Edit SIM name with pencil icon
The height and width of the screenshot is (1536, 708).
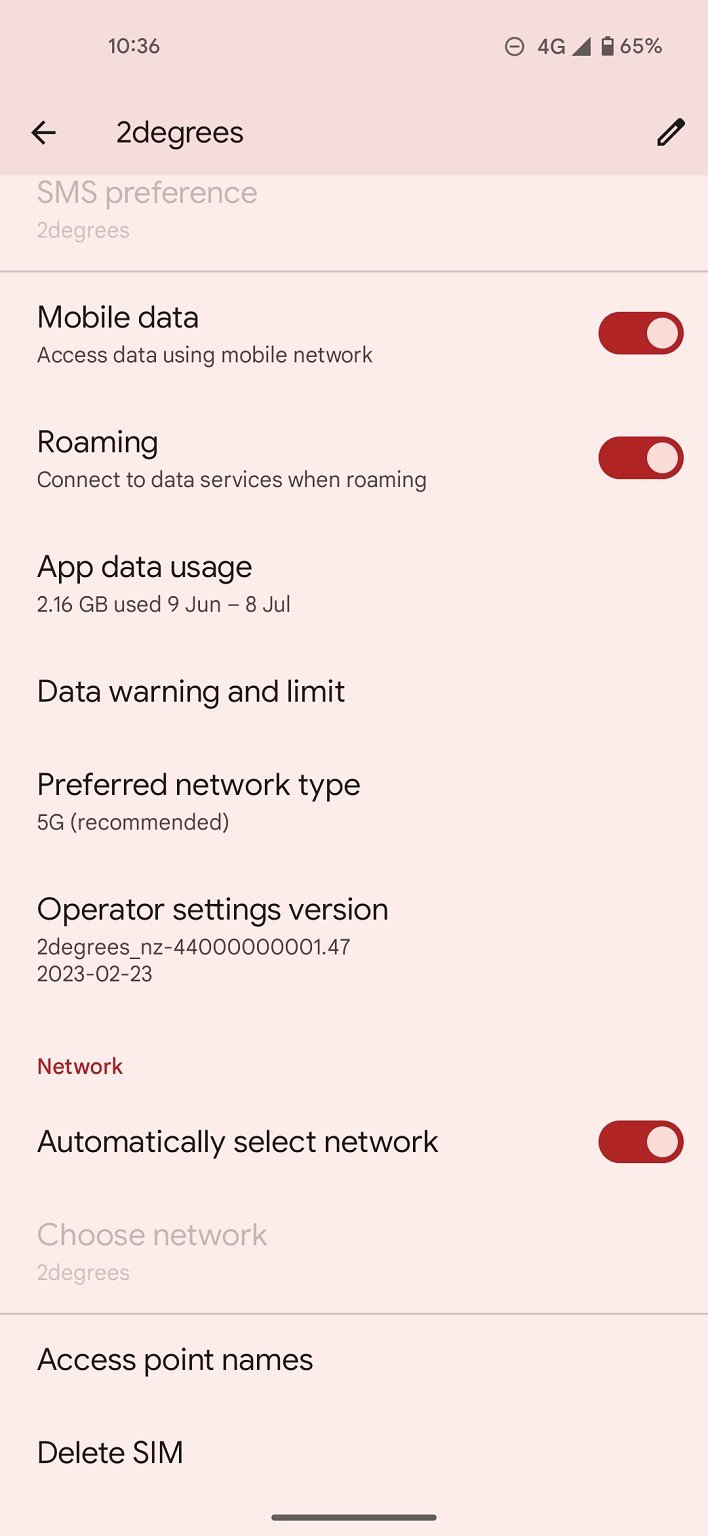pos(671,132)
